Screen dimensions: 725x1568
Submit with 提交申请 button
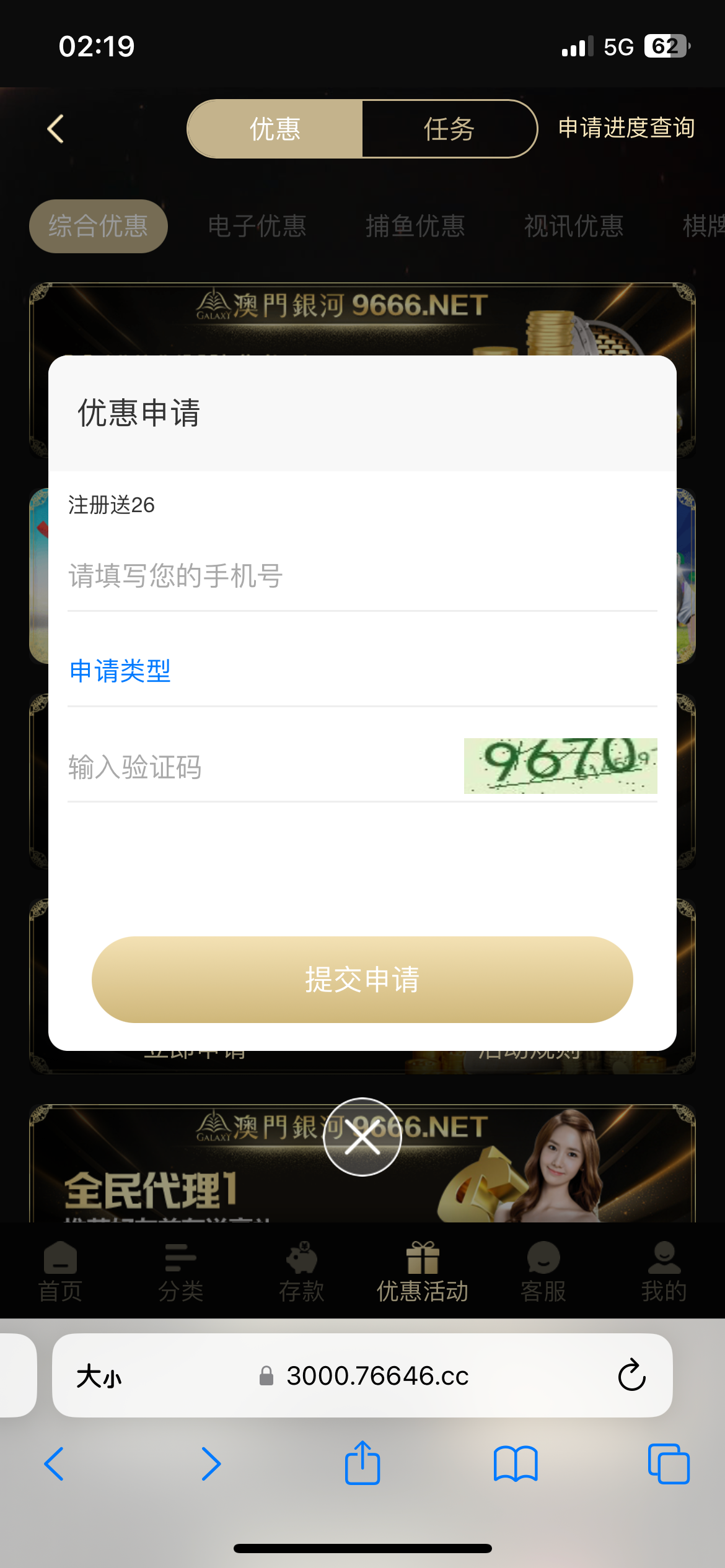(362, 980)
